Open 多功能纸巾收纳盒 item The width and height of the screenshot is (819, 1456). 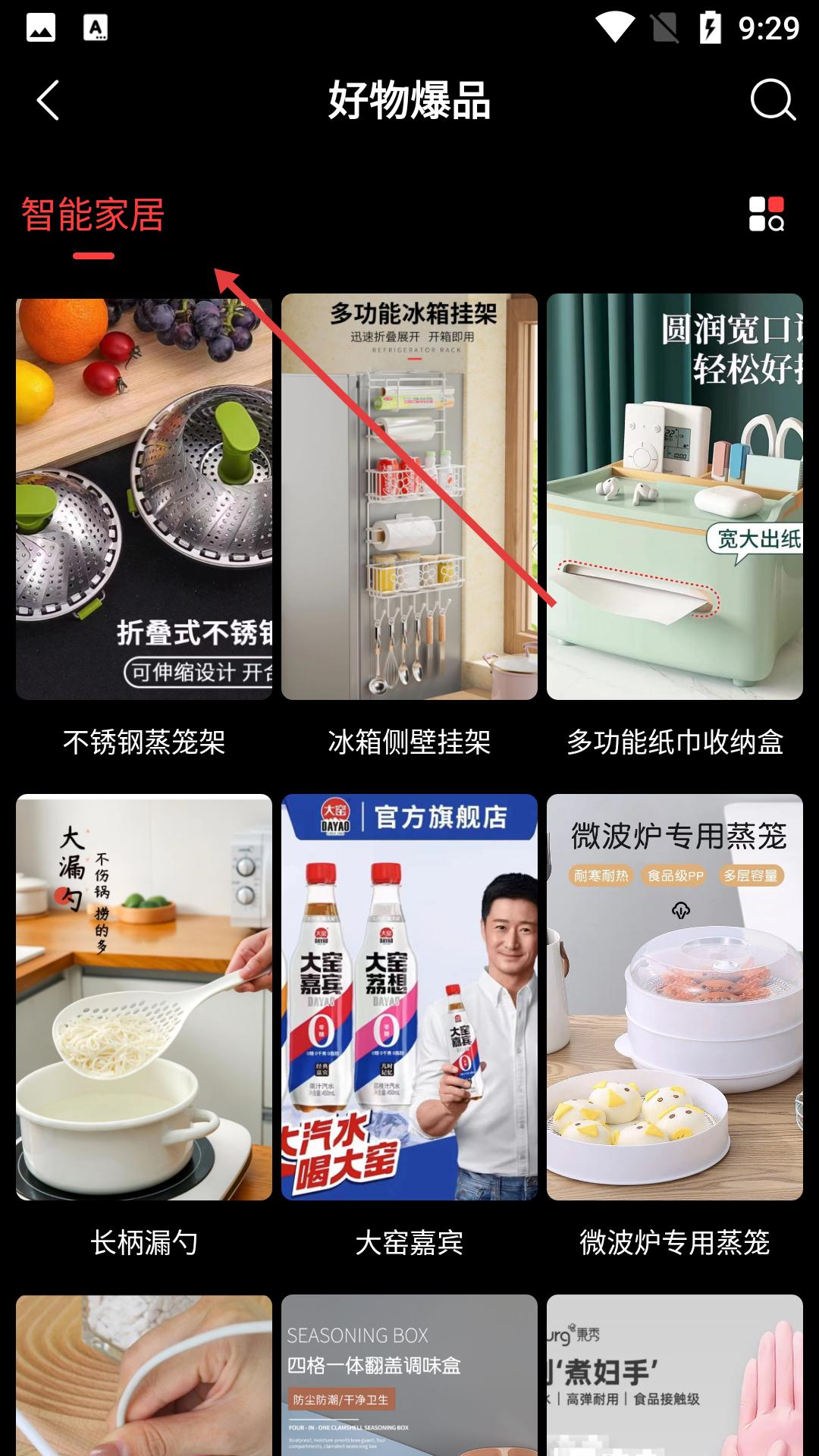coord(675,497)
